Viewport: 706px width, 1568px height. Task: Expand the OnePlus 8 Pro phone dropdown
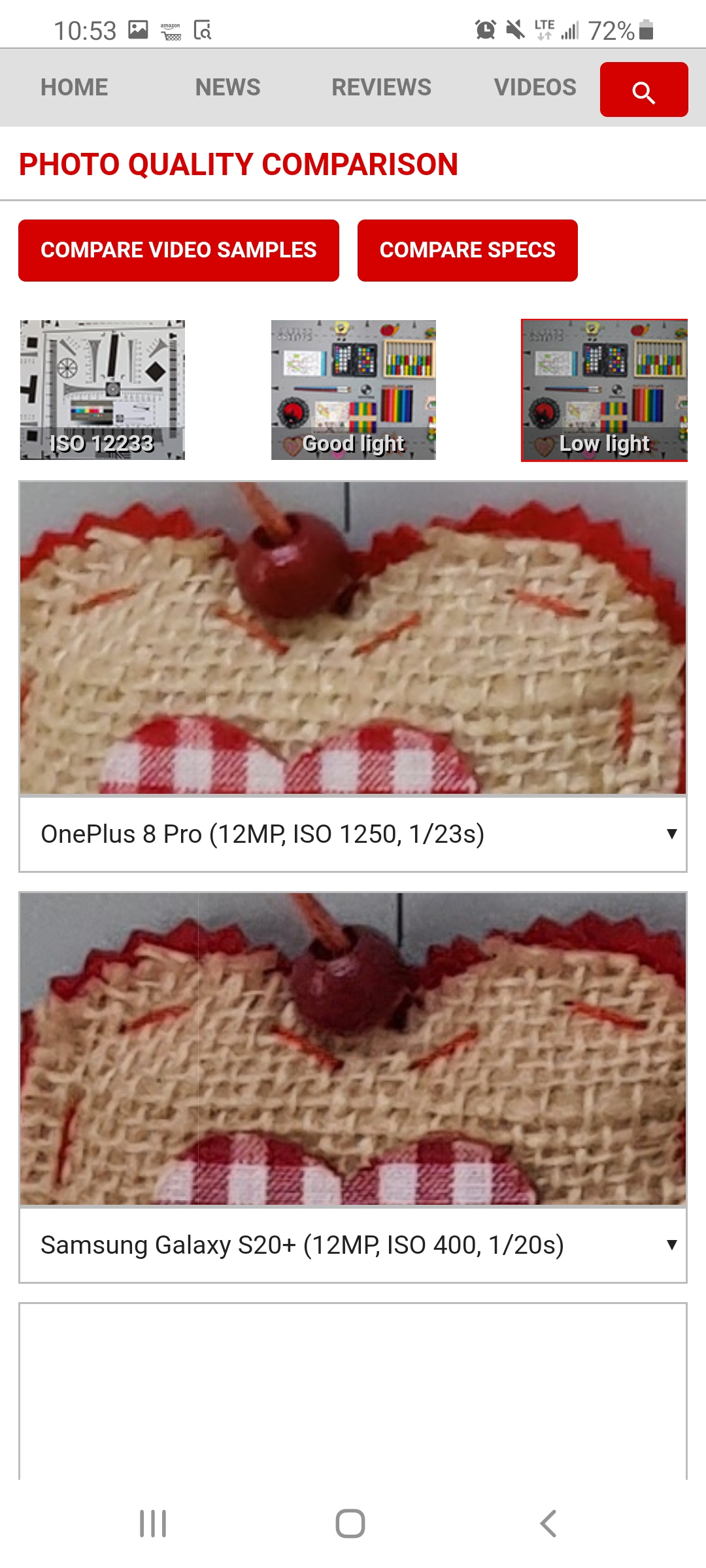[x=353, y=834]
